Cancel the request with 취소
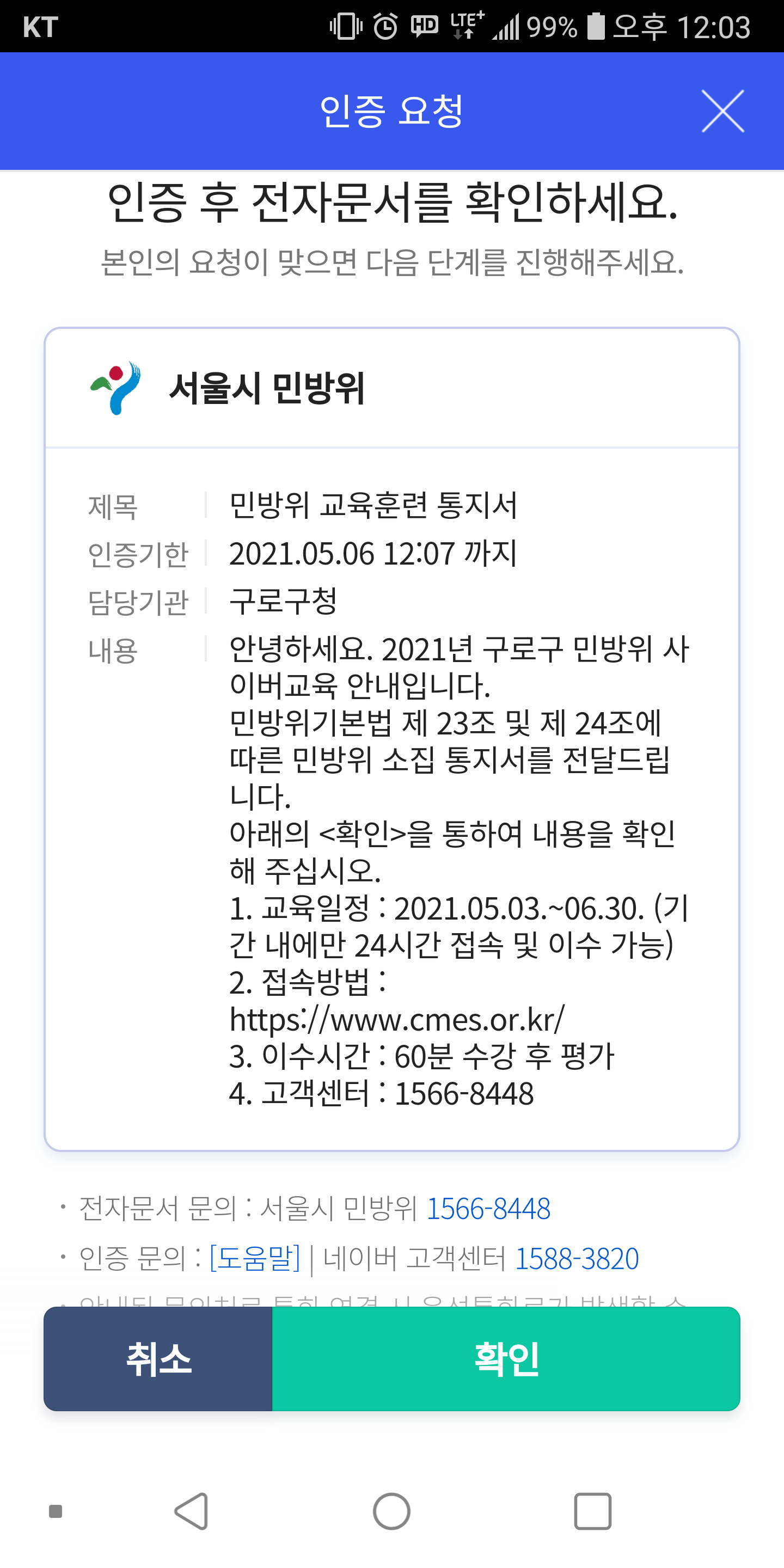 pos(158,1358)
